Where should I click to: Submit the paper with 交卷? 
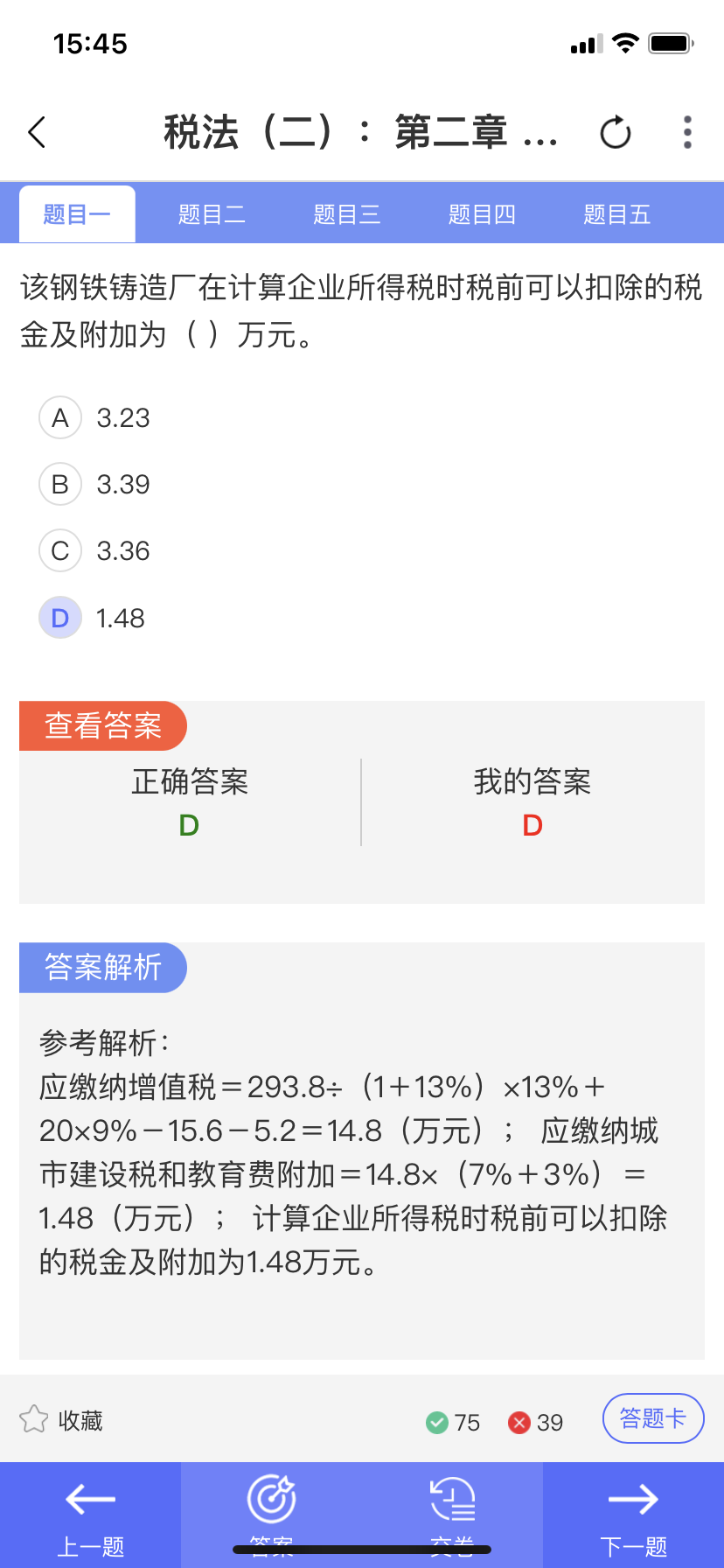tap(452, 1515)
